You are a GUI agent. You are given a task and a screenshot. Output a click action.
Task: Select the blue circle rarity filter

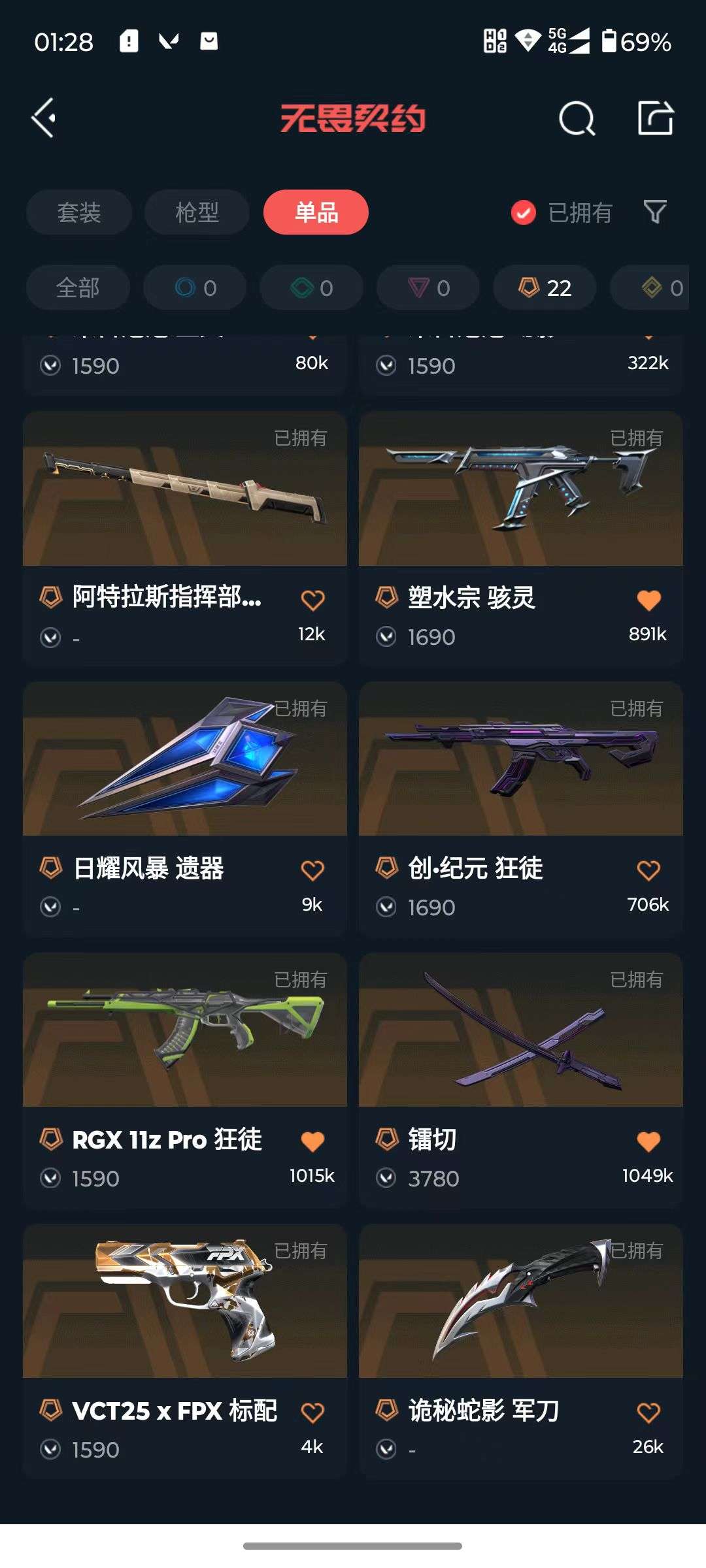click(194, 287)
